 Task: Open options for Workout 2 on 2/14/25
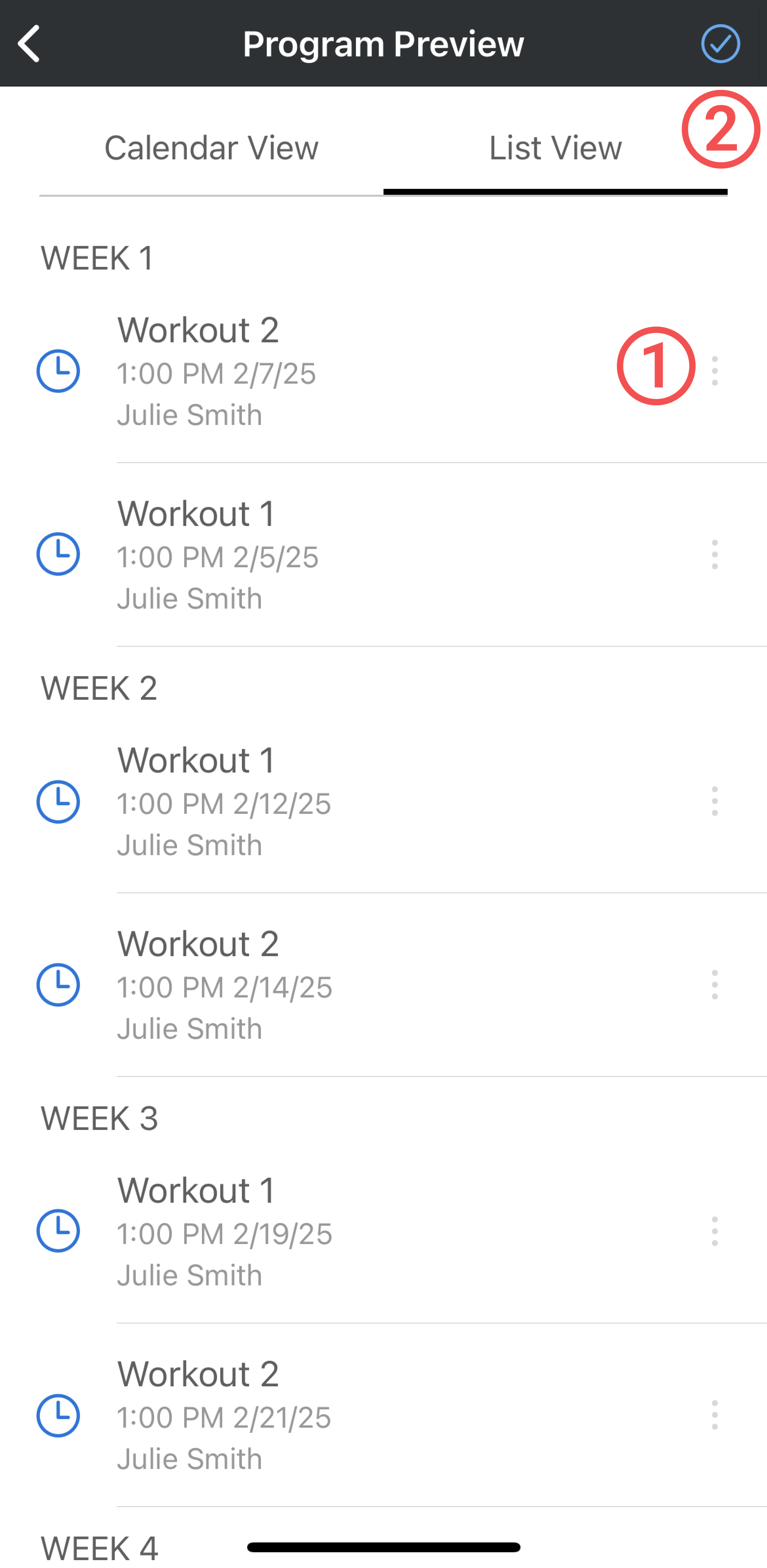(x=714, y=985)
